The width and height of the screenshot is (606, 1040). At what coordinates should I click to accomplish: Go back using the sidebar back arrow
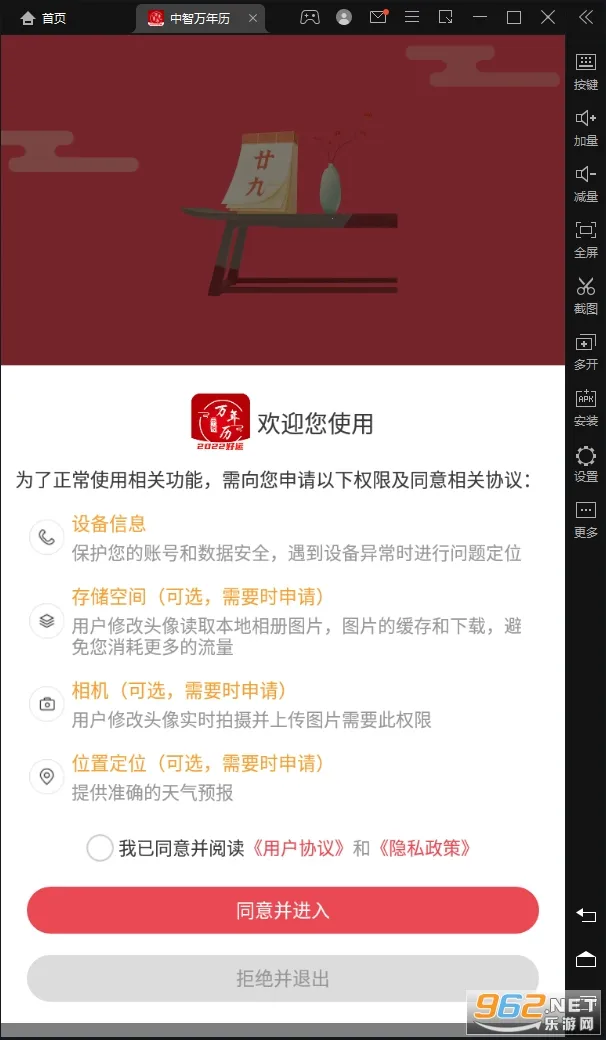(x=586, y=915)
